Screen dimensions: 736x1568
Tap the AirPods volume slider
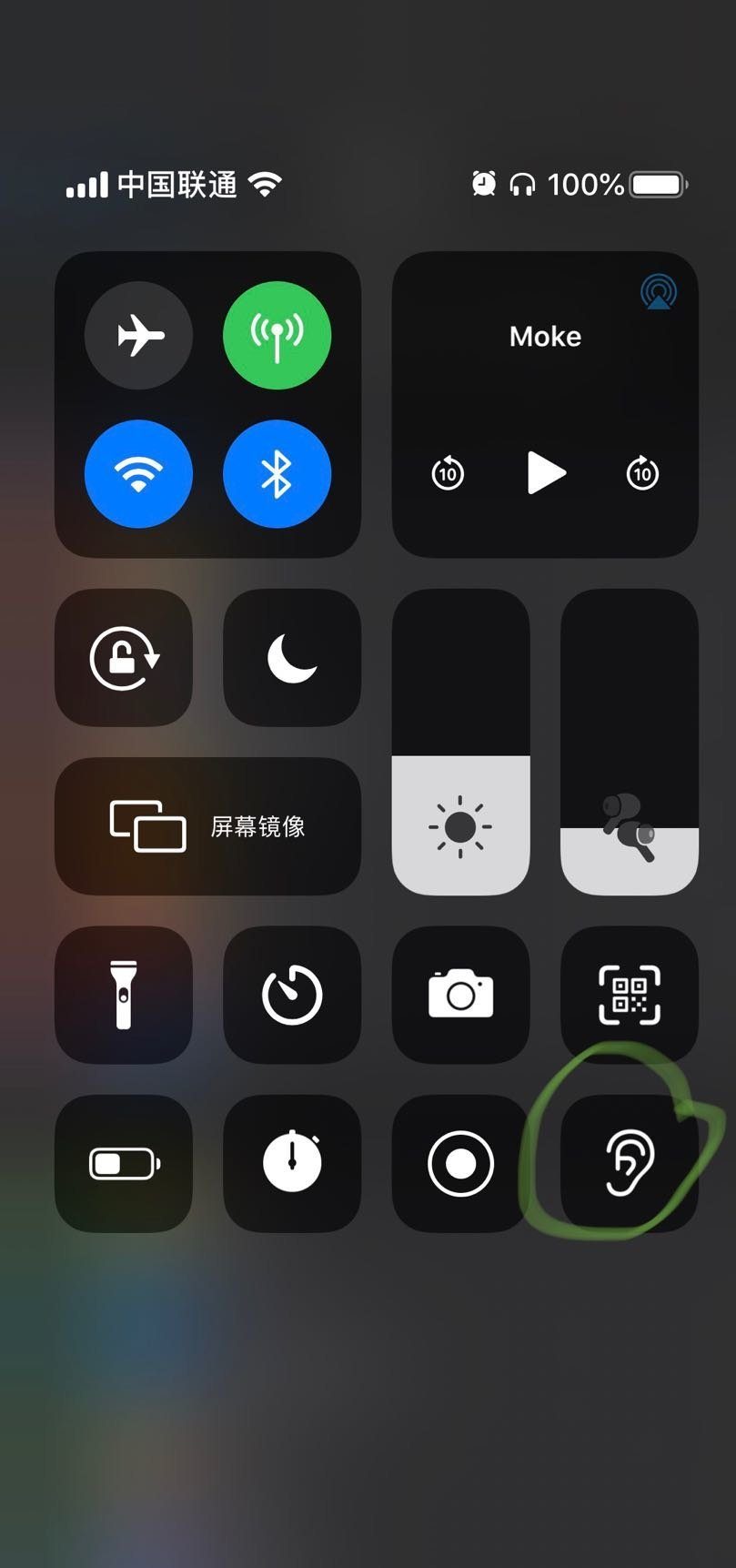click(x=630, y=742)
